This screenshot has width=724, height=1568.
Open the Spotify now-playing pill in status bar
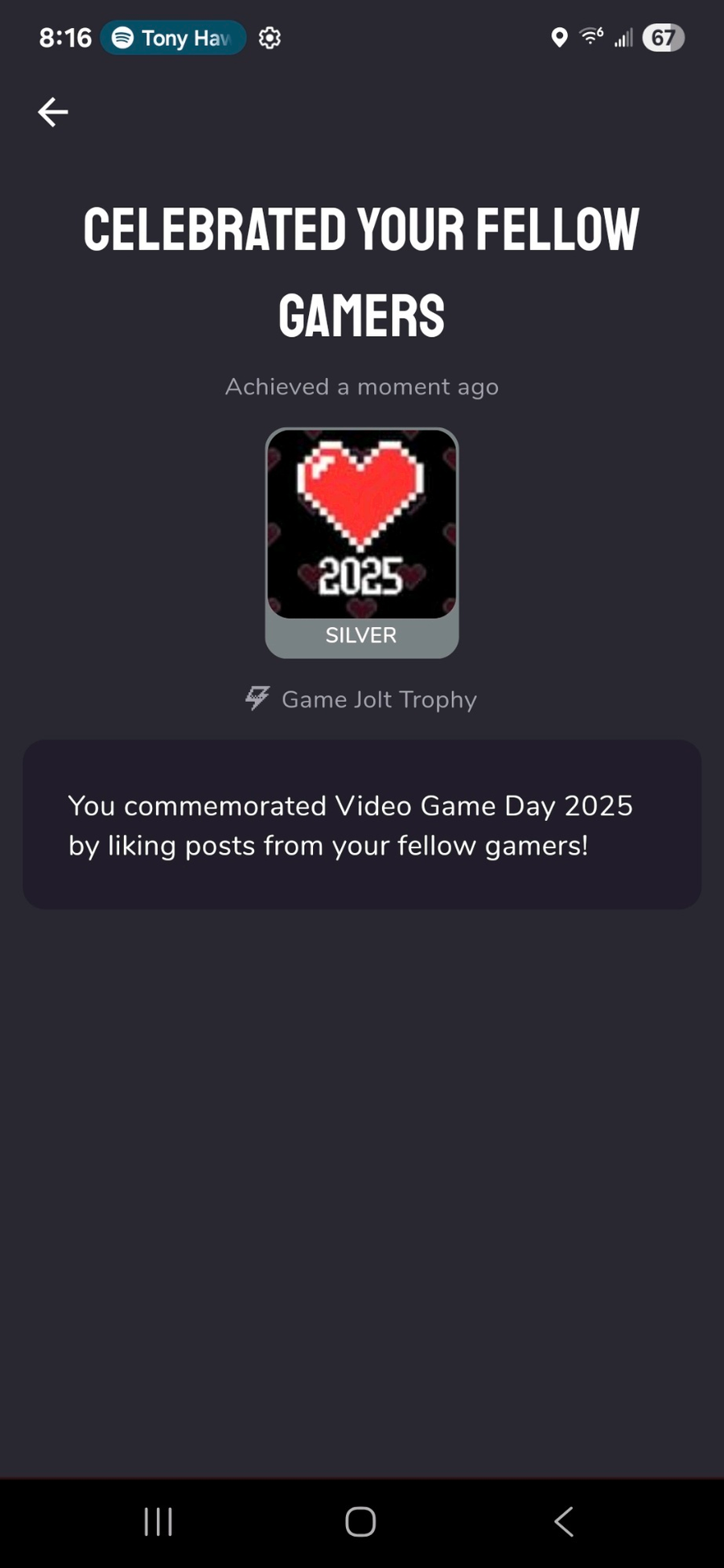click(x=173, y=38)
